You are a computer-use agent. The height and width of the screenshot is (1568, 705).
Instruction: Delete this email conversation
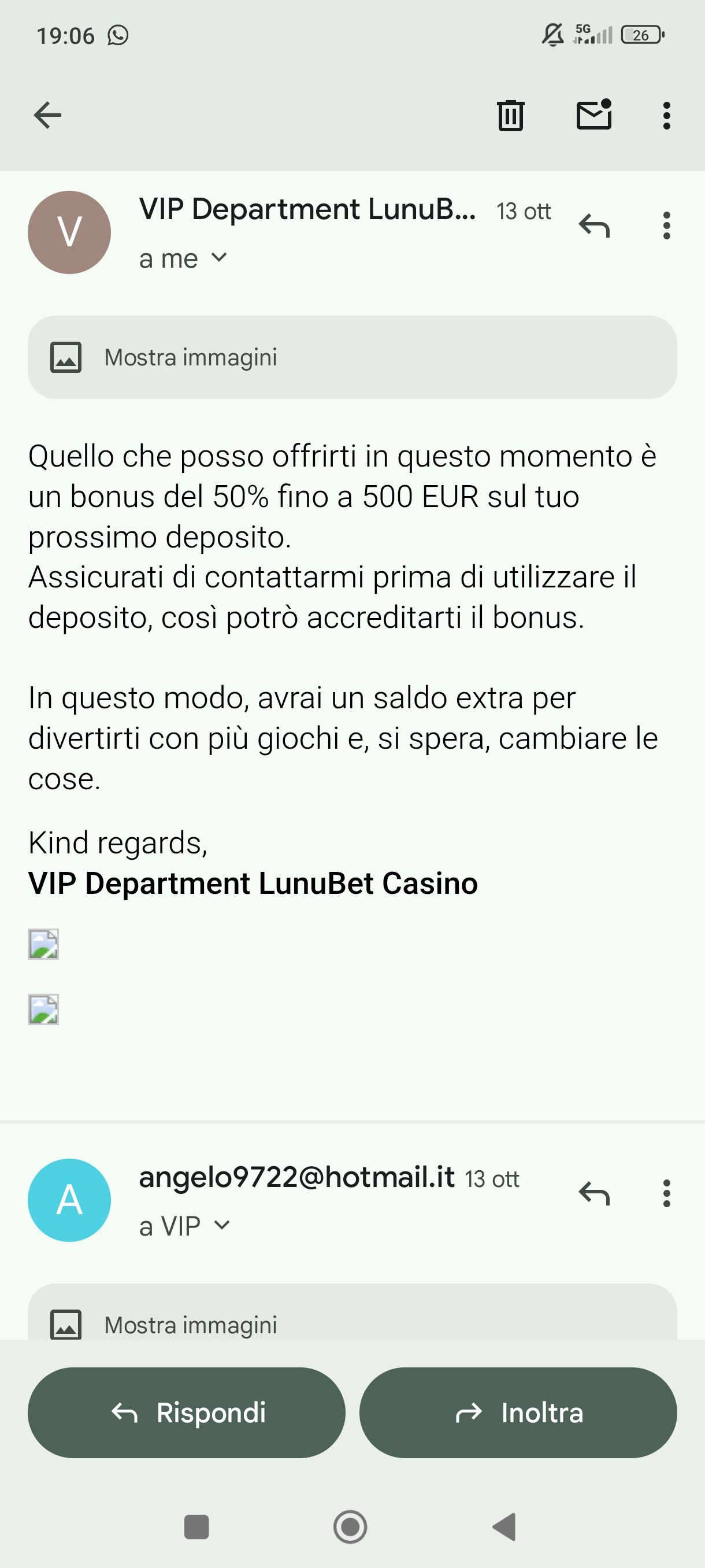(510, 115)
